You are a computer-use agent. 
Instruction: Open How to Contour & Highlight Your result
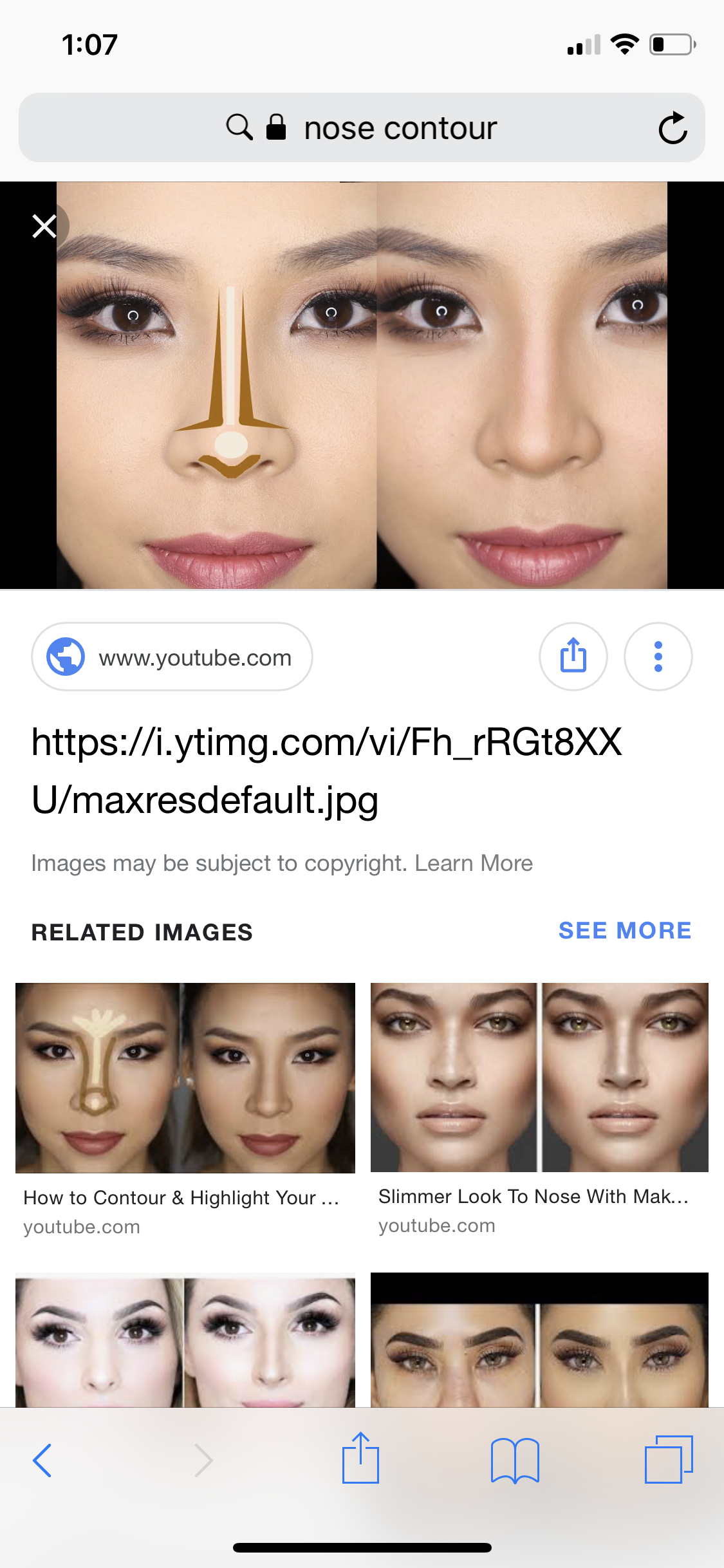(185, 1078)
